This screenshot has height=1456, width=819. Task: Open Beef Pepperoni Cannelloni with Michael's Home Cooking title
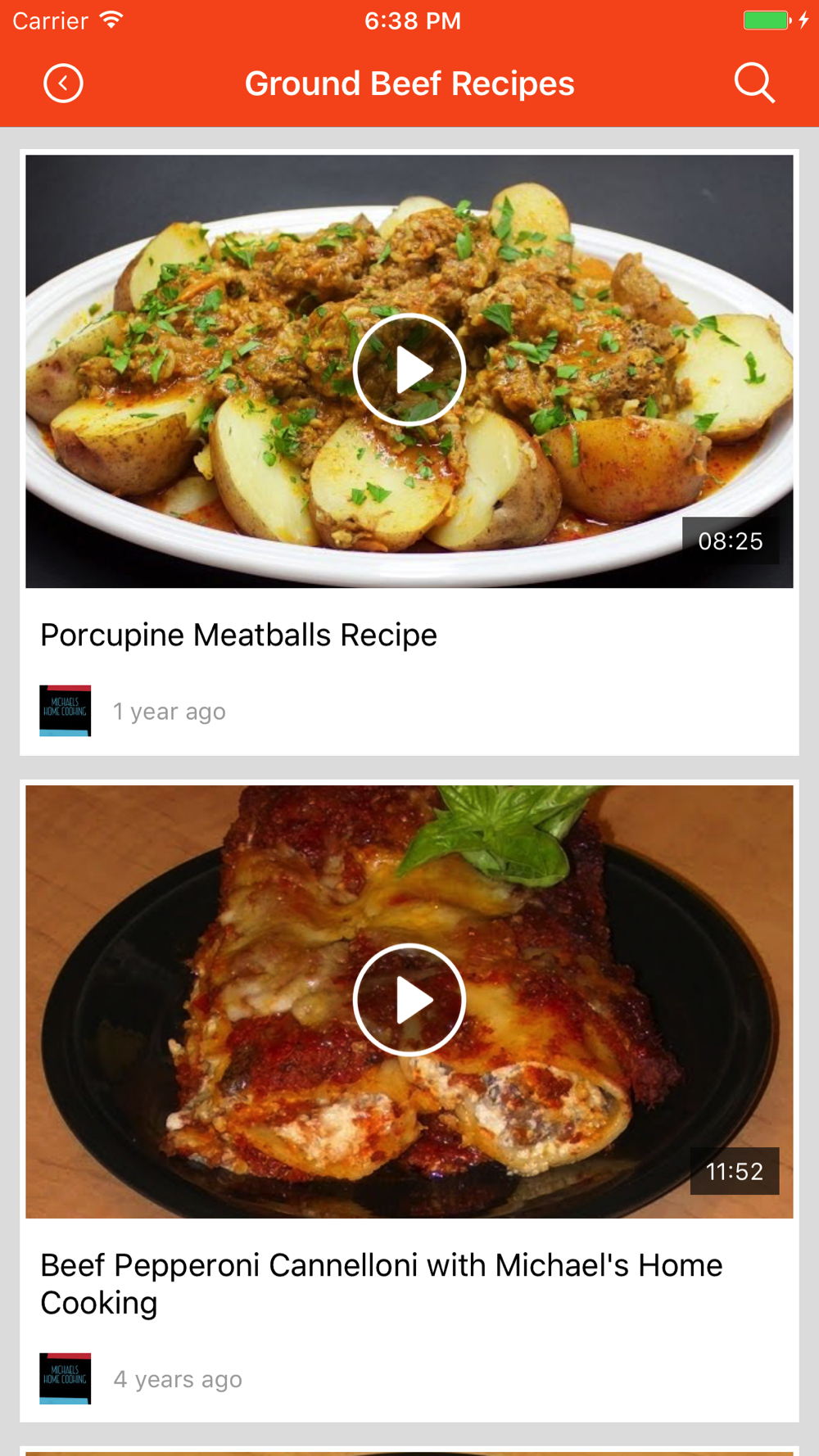click(382, 1284)
